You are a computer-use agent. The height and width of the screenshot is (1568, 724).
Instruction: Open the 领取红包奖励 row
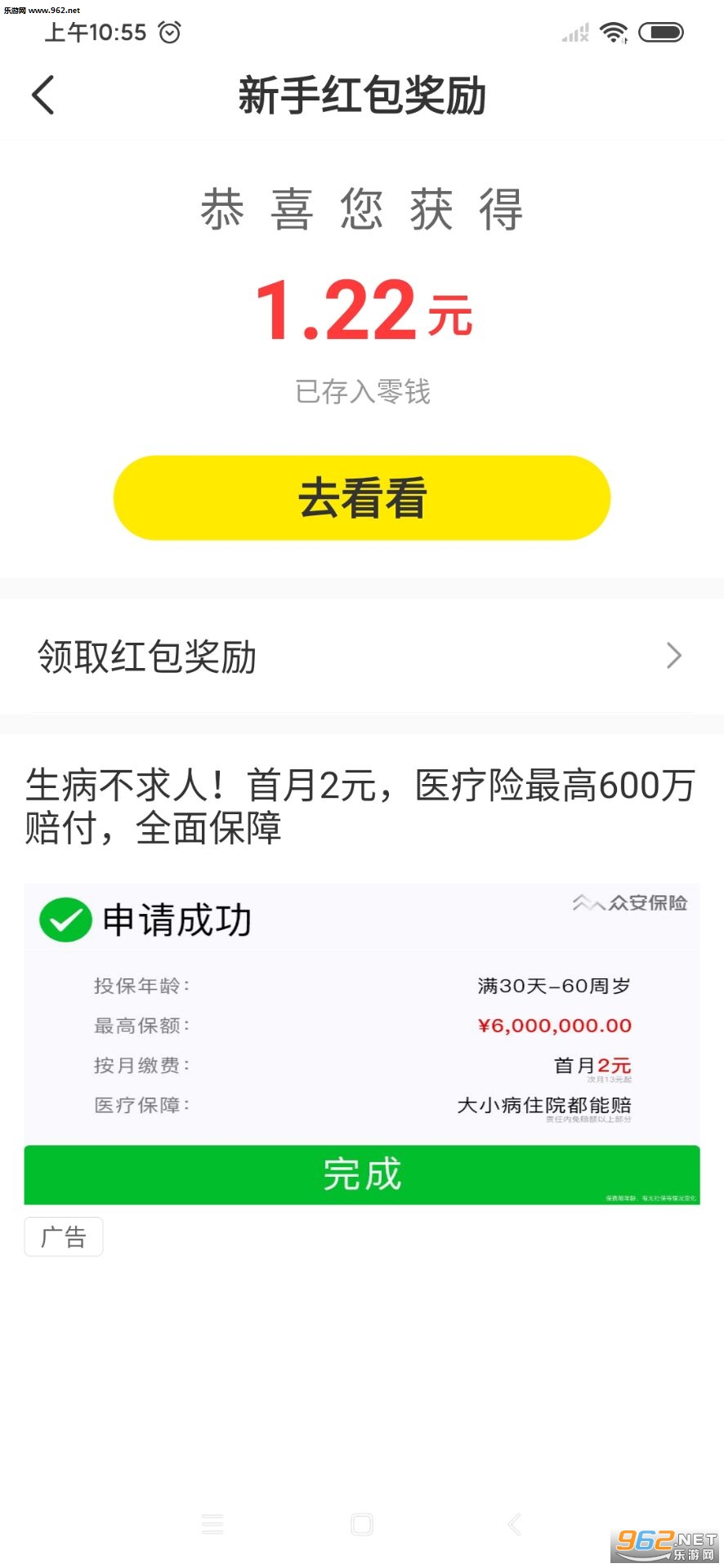click(x=362, y=656)
